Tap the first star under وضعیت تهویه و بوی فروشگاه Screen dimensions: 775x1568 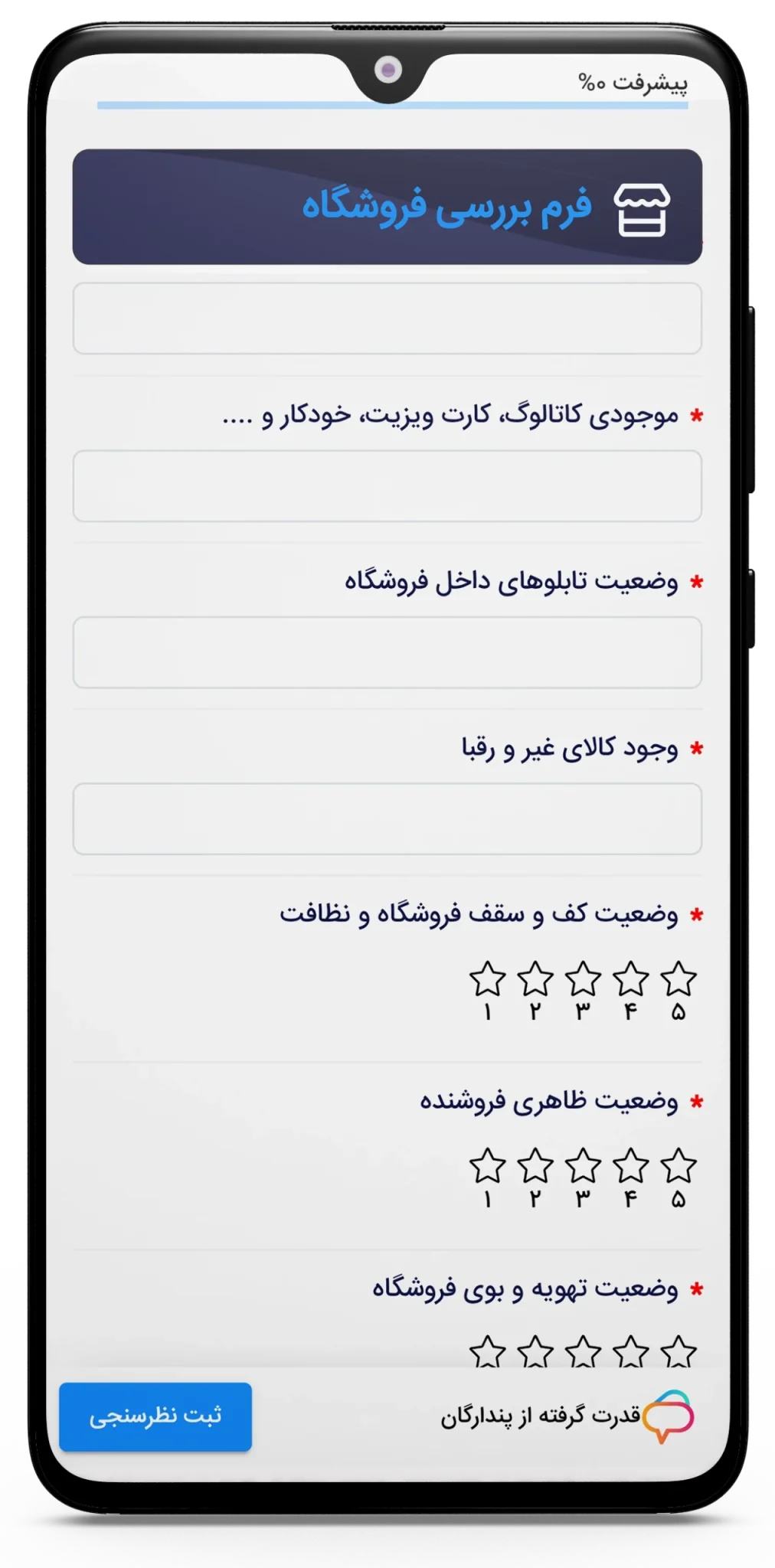click(x=488, y=1352)
